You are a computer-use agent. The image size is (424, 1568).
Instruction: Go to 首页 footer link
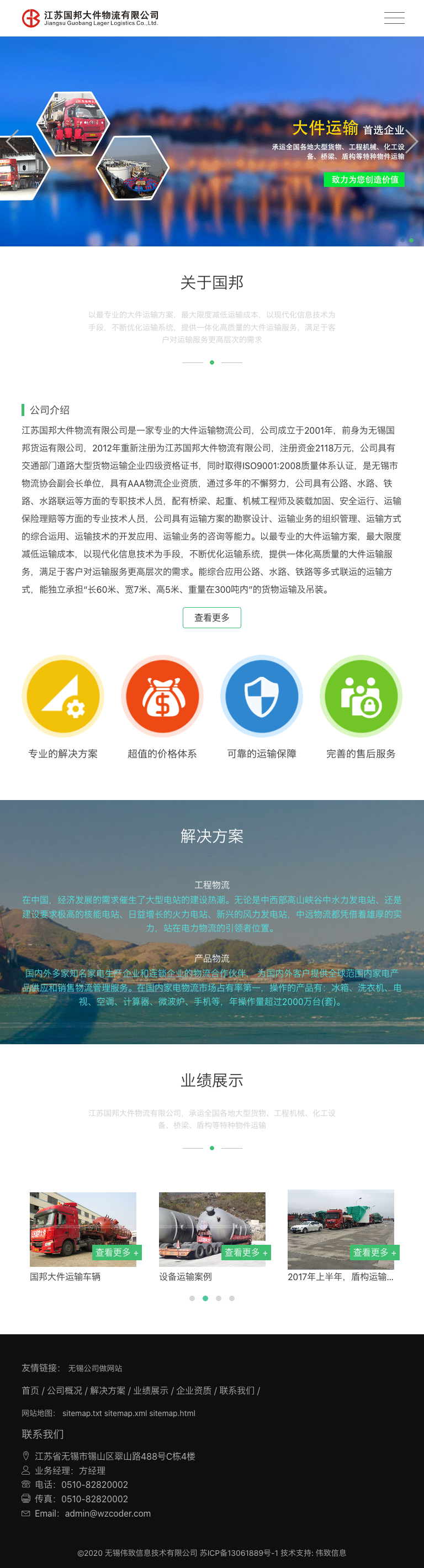pos(30,1390)
